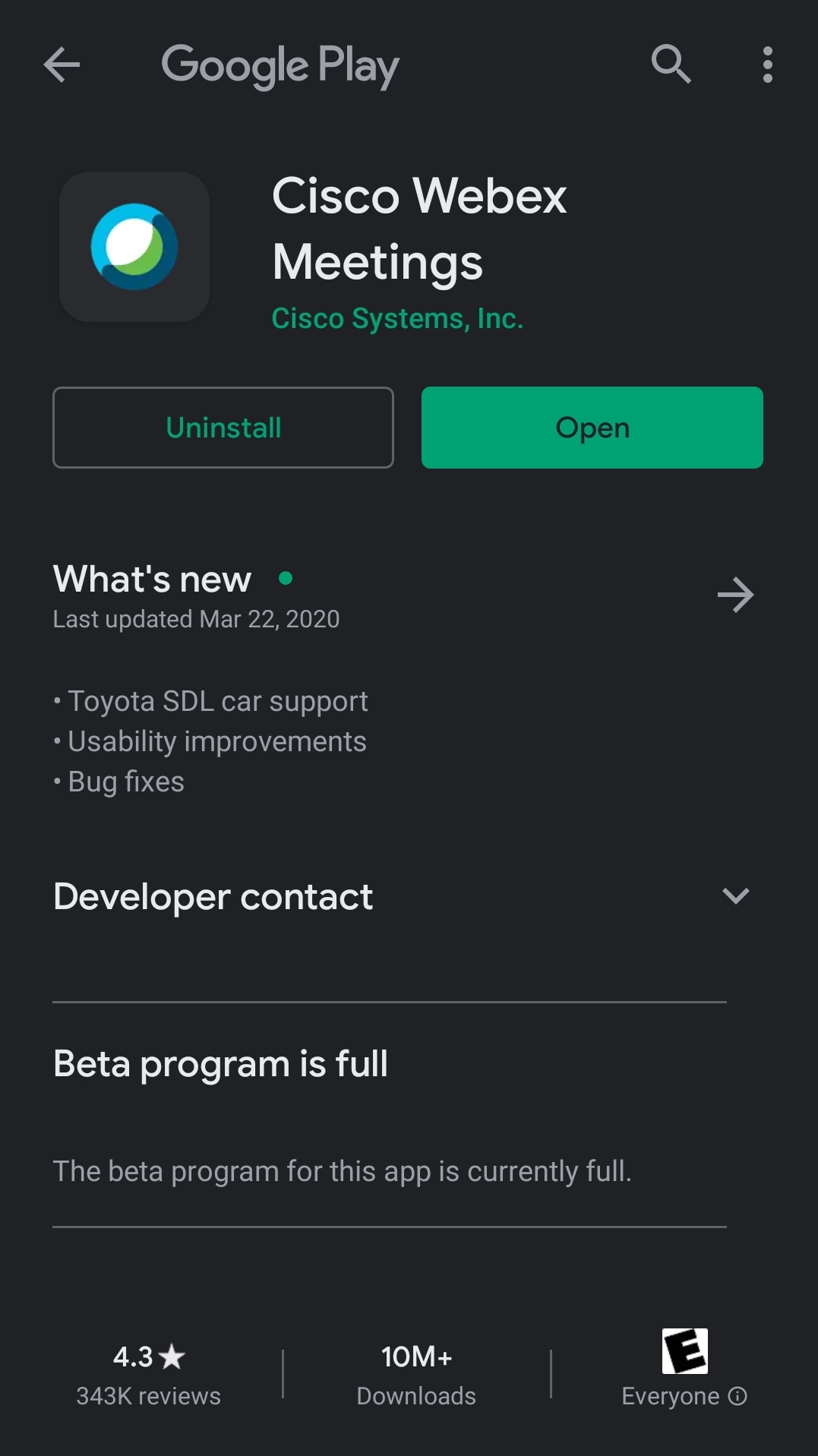View full What's new details
The image size is (818, 1456).
pyautogui.click(x=735, y=595)
